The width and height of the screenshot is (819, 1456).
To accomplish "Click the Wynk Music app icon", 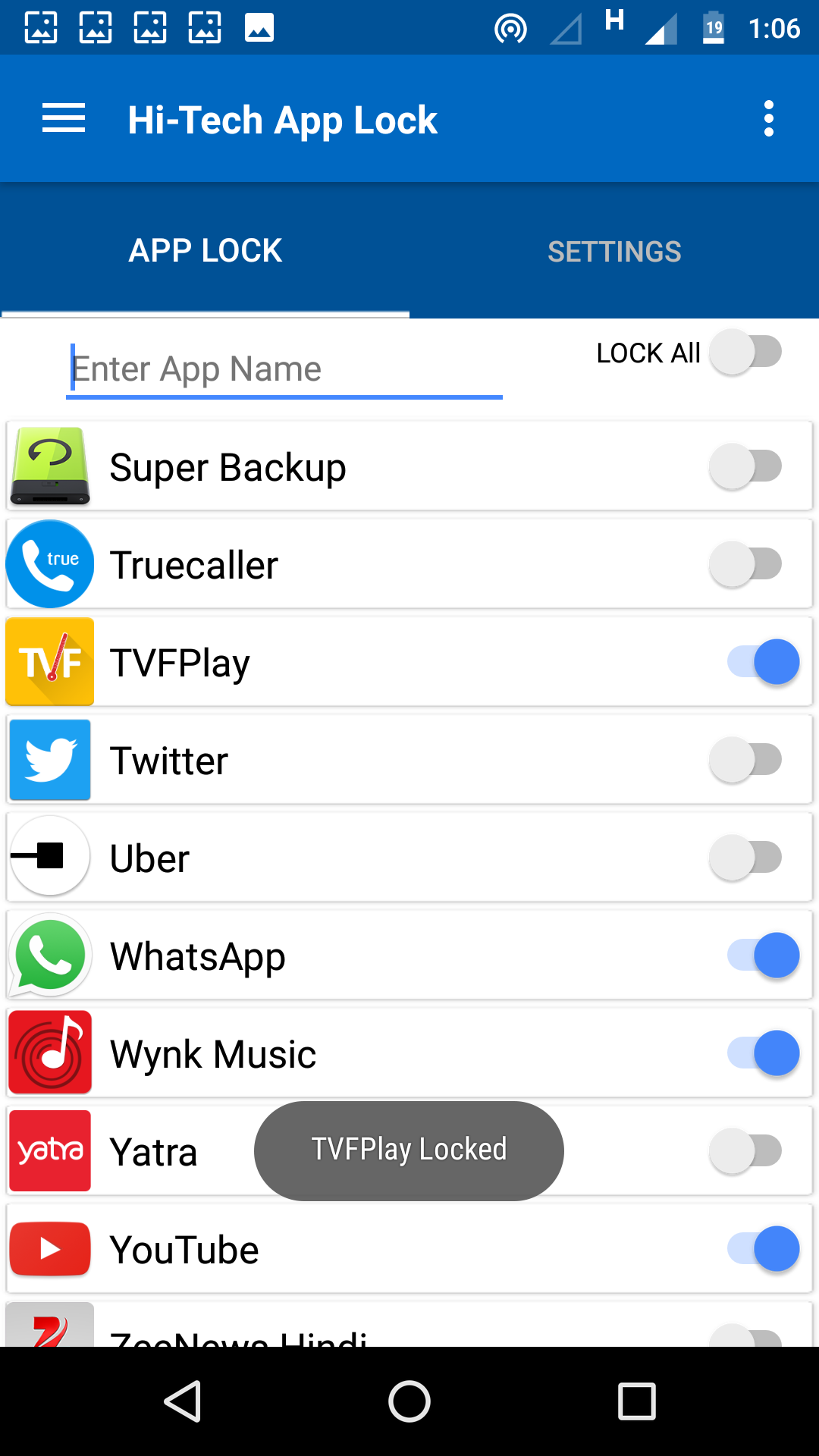I will coord(49,1053).
